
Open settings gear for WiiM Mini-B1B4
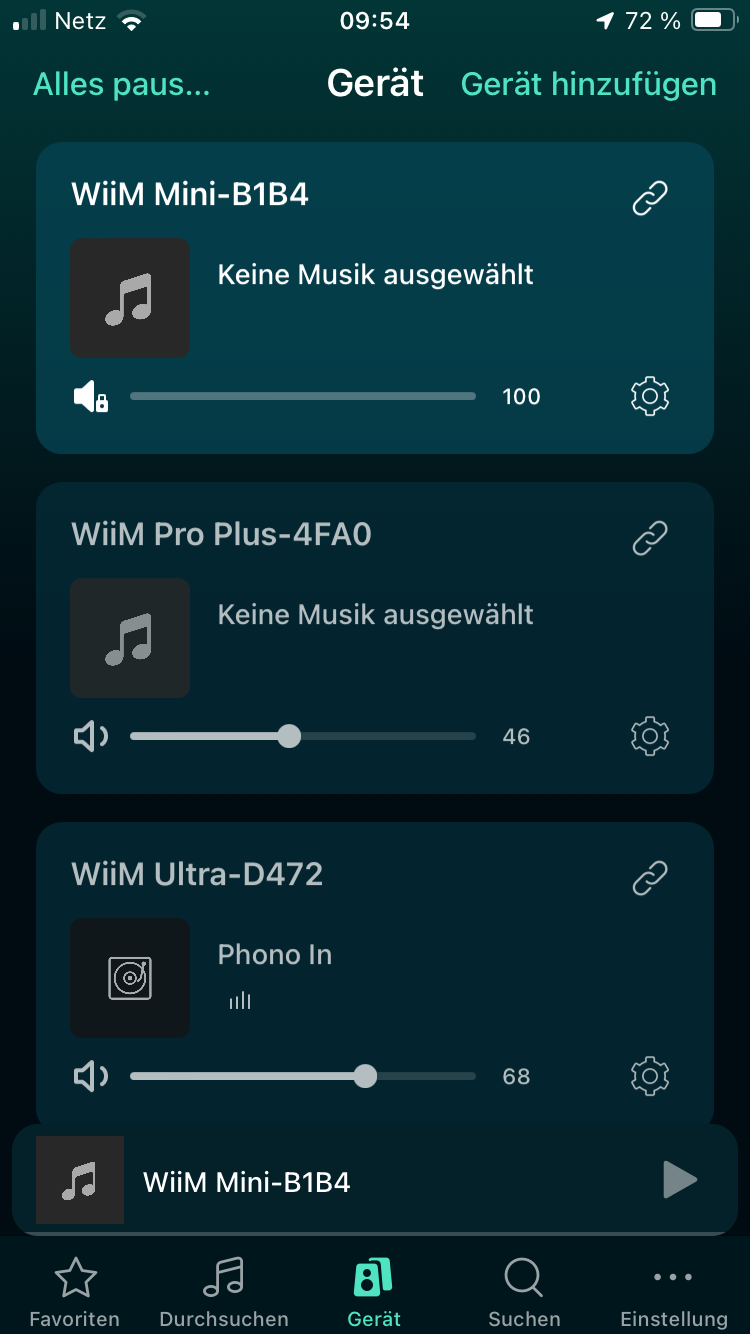[x=650, y=397]
